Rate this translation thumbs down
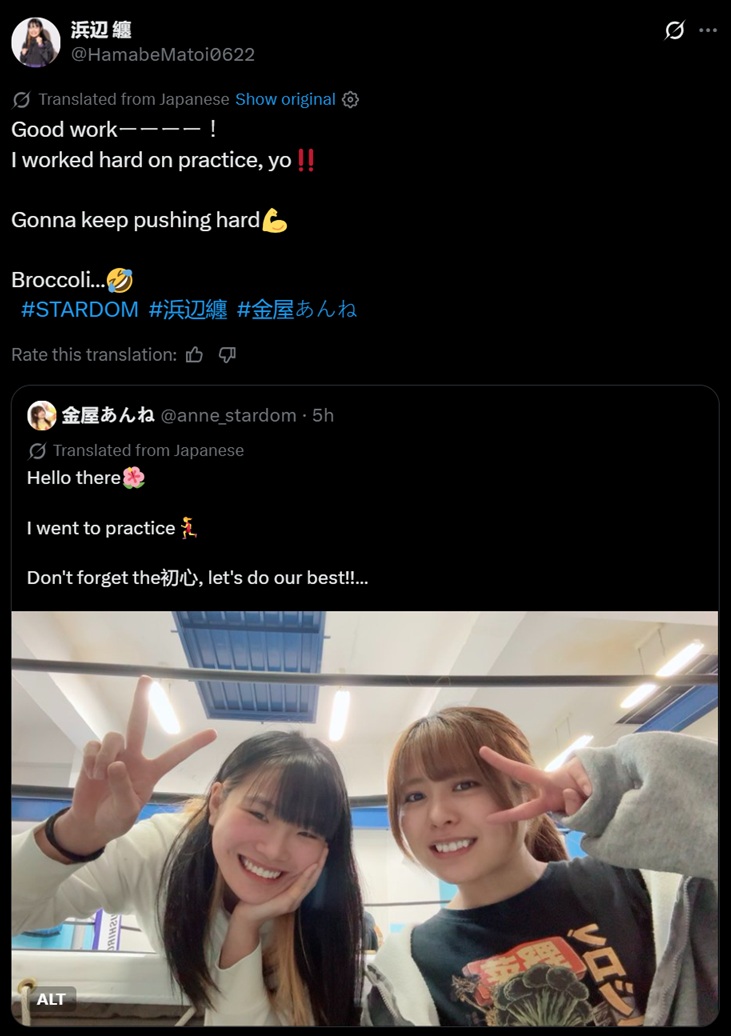731x1036 pixels. (x=227, y=354)
